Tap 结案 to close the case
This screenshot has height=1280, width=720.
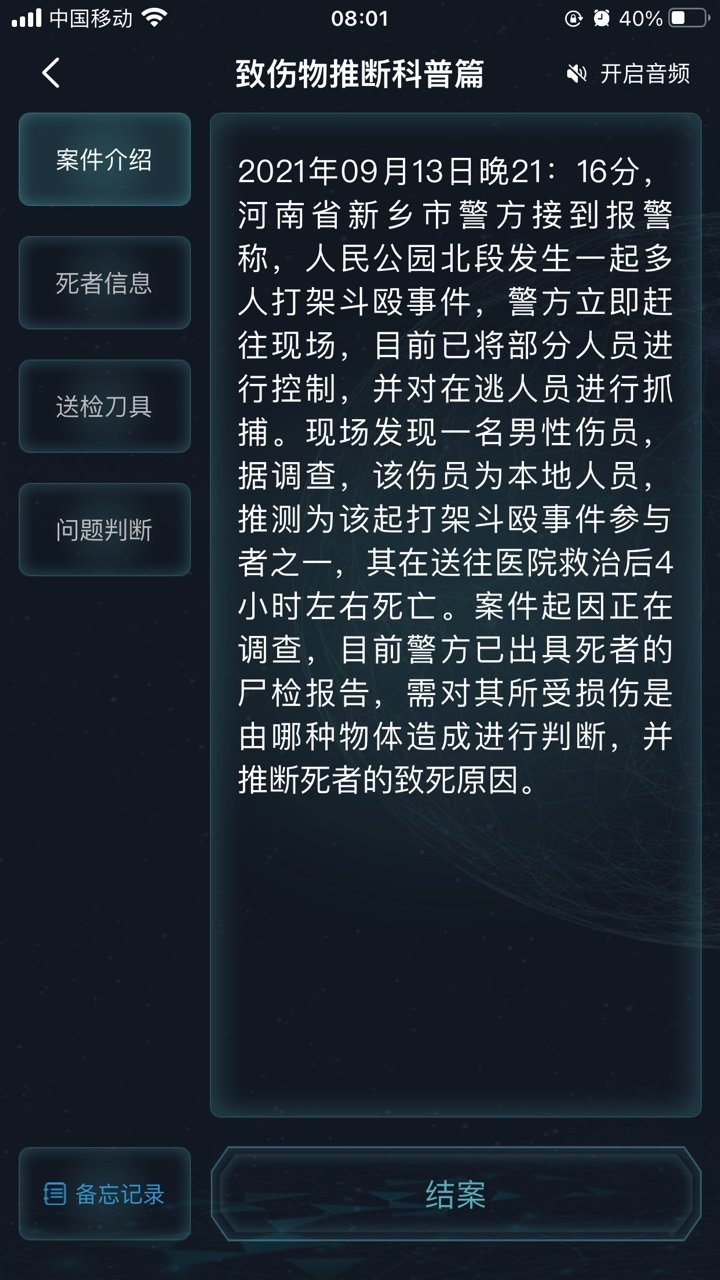pyautogui.click(x=456, y=1194)
